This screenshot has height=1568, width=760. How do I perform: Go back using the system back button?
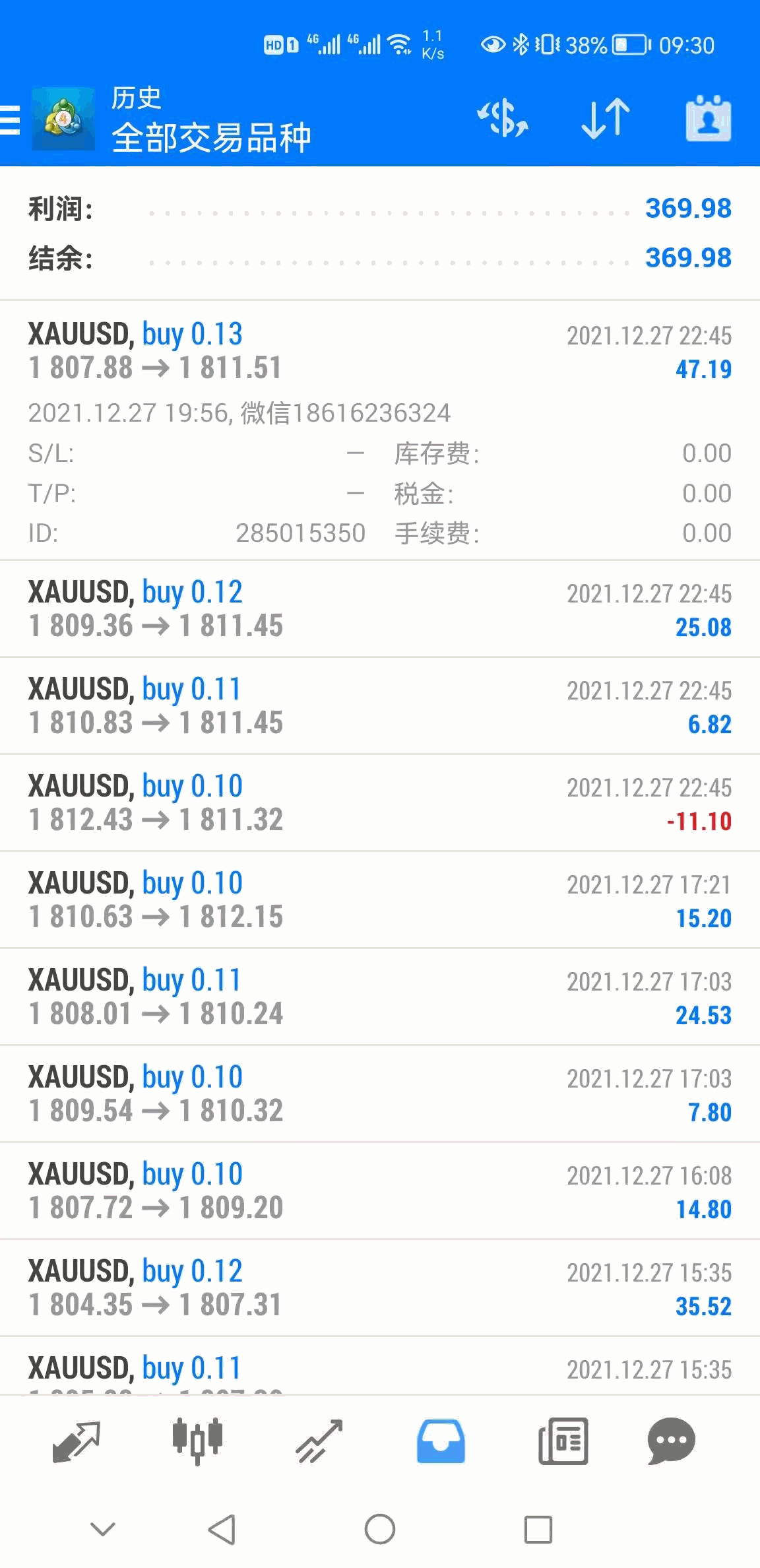pos(222,1529)
